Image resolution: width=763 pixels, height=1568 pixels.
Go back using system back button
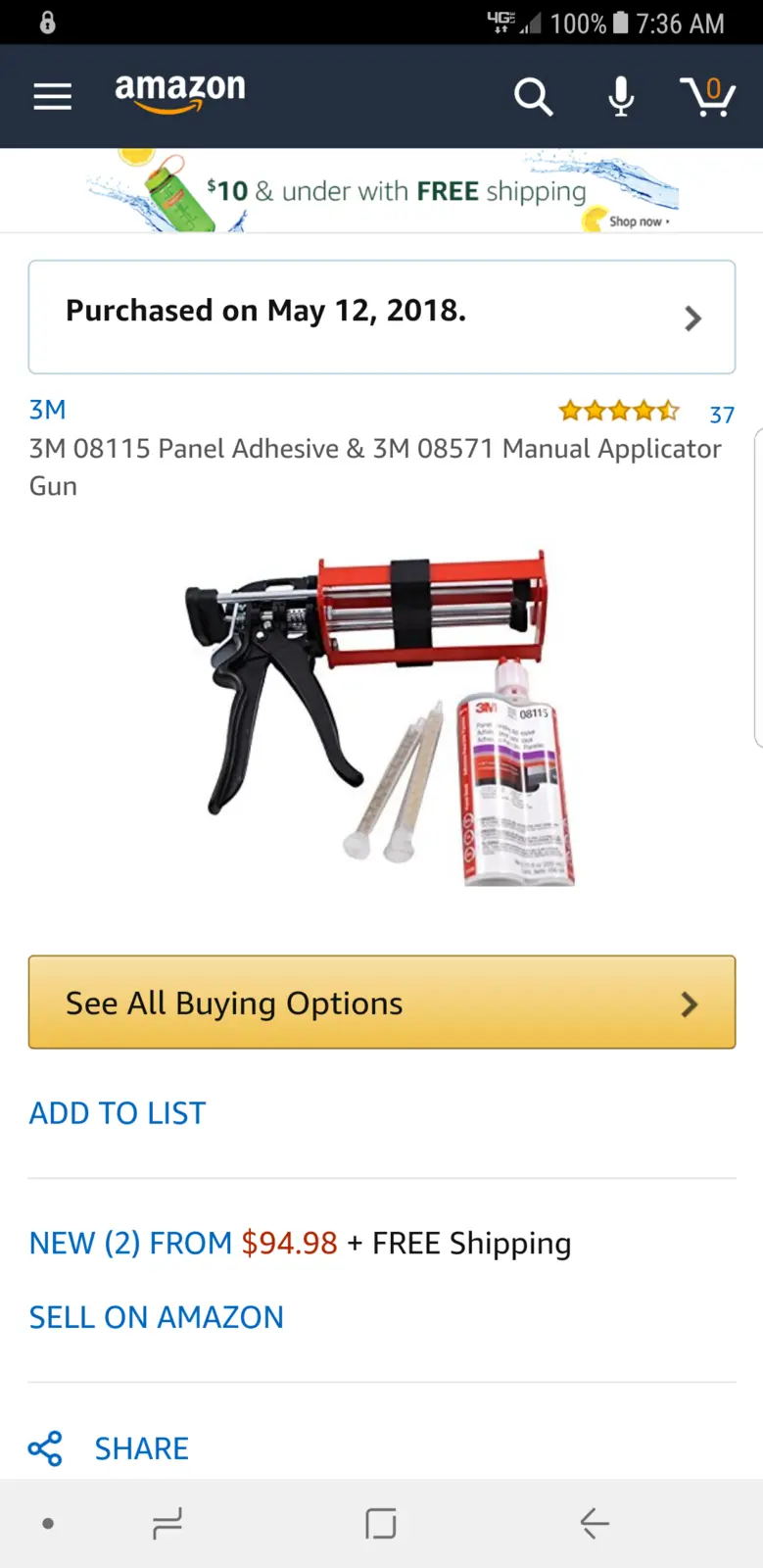pos(595,1524)
